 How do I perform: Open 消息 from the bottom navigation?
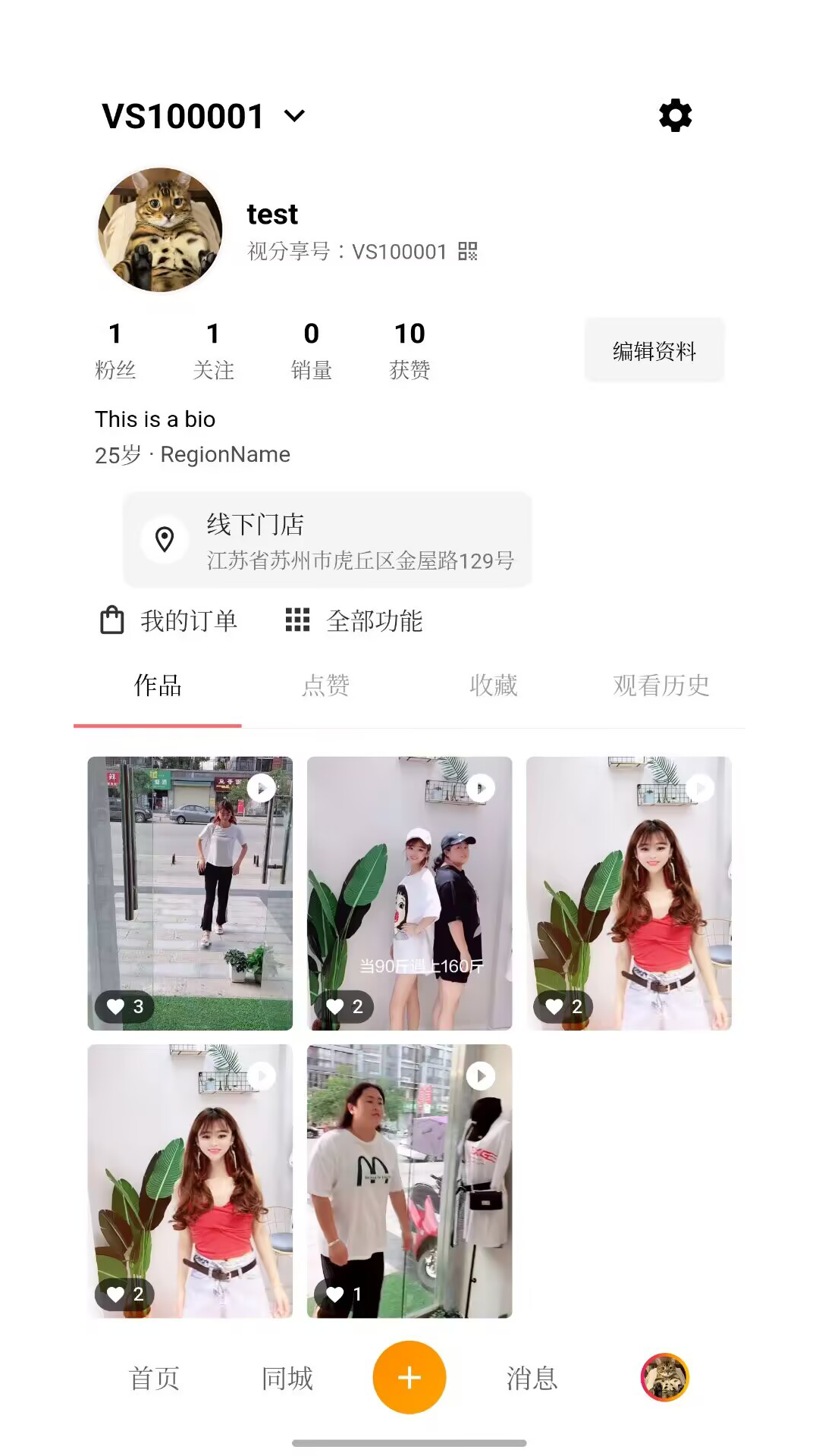(531, 1379)
